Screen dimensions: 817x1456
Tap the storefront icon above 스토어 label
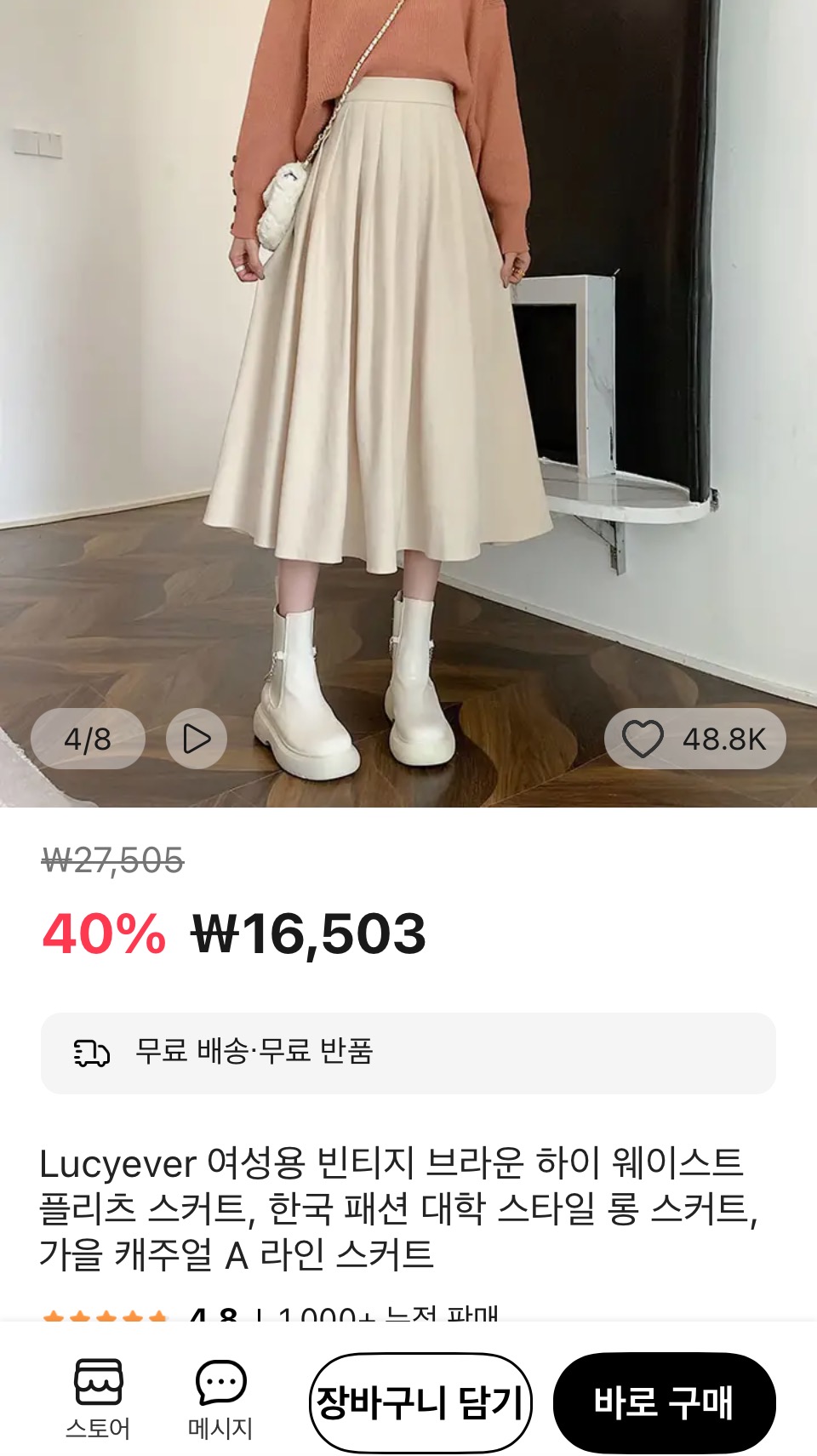(100, 1377)
